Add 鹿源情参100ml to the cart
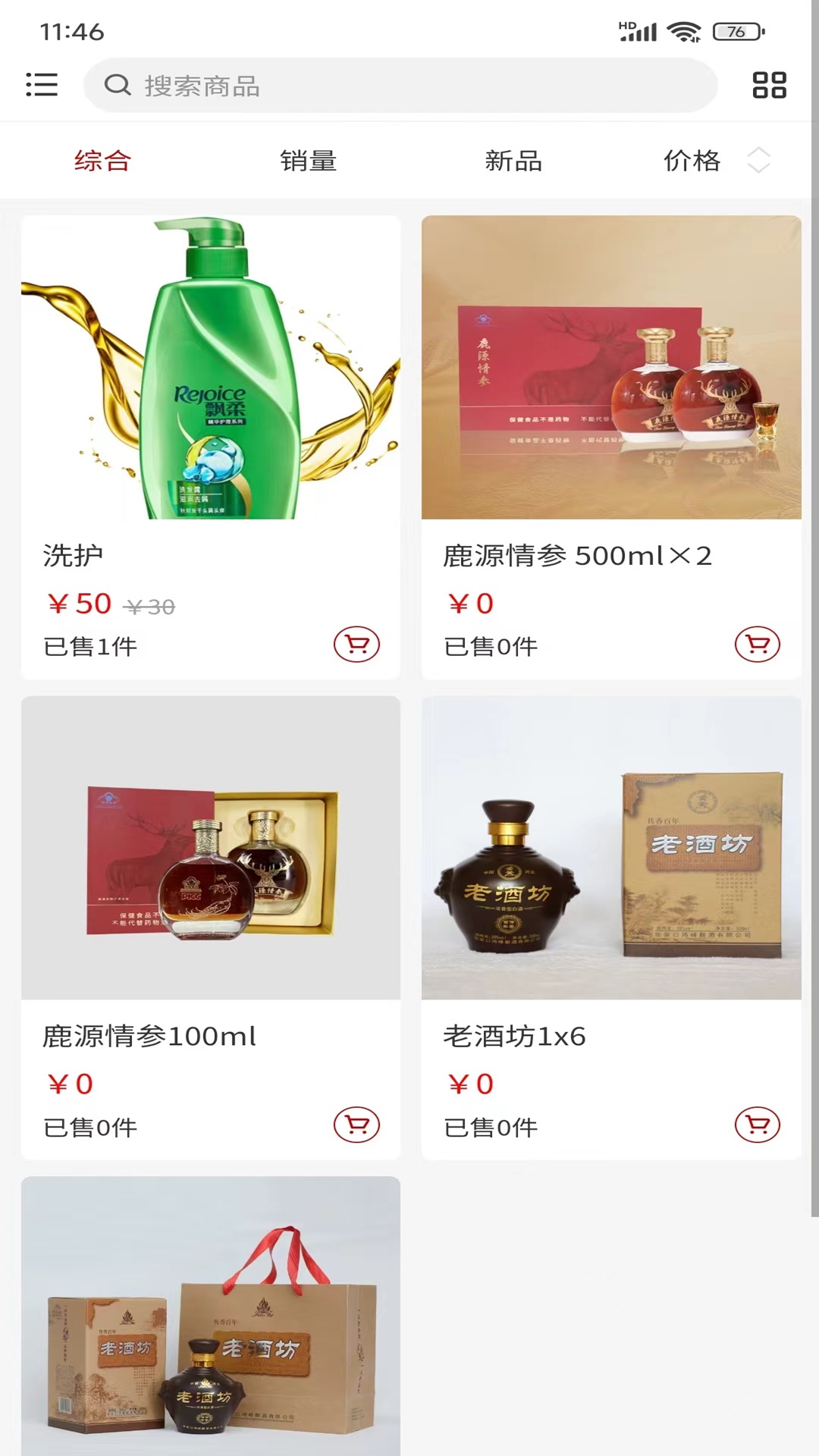 [x=356, y=1125]
